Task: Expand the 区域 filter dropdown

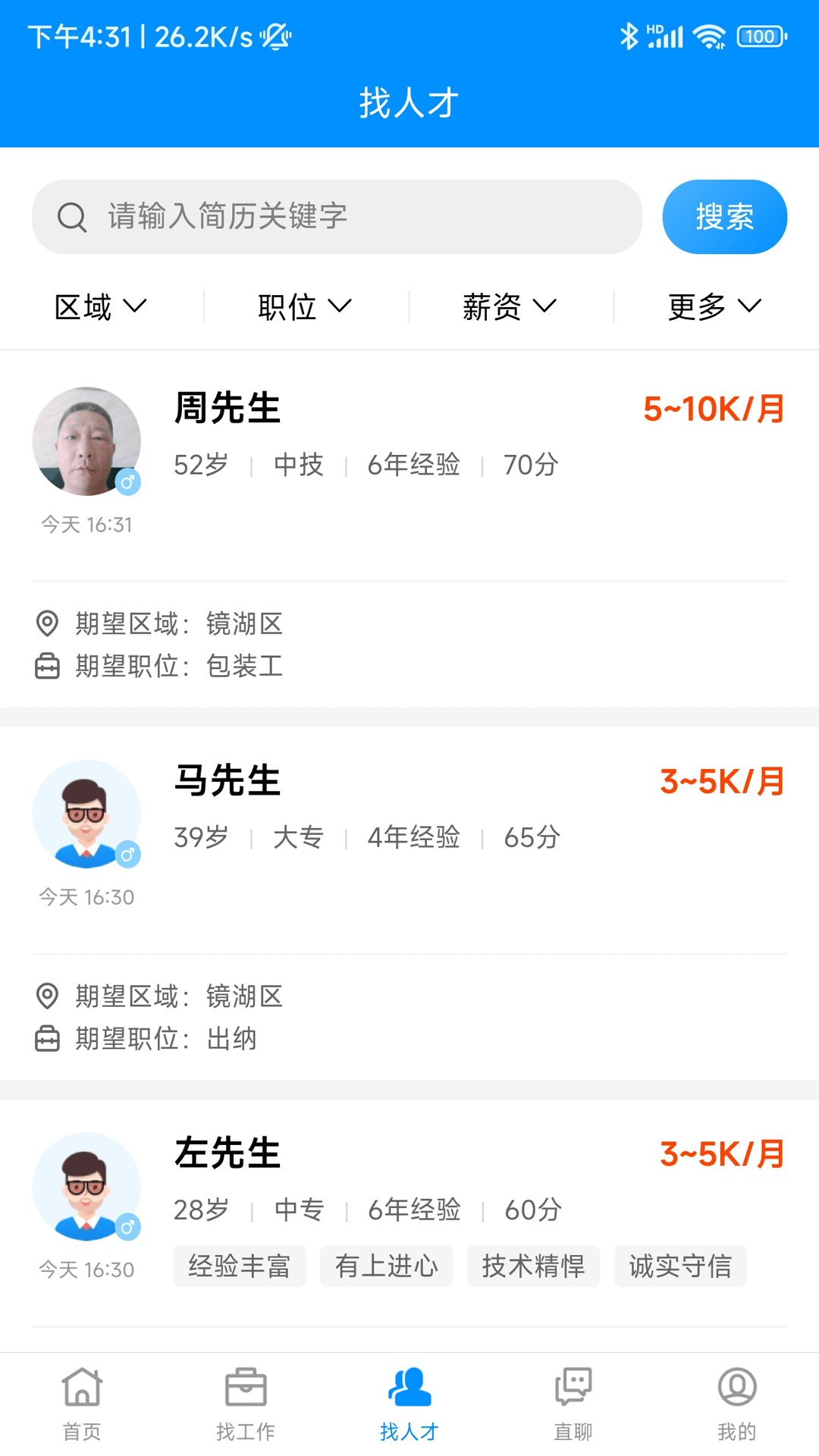Action: point(101,306)
